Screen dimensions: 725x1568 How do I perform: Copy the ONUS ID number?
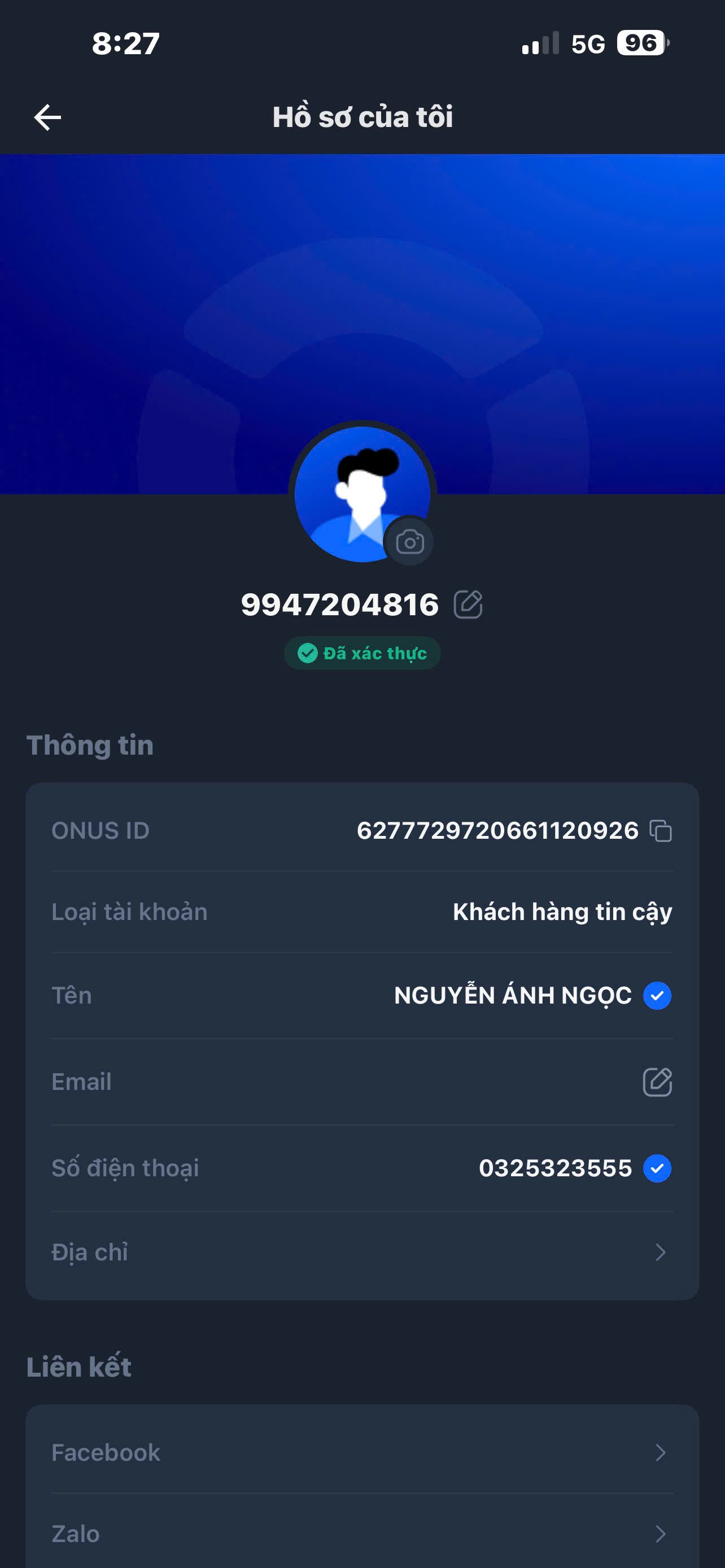(661, 831)
